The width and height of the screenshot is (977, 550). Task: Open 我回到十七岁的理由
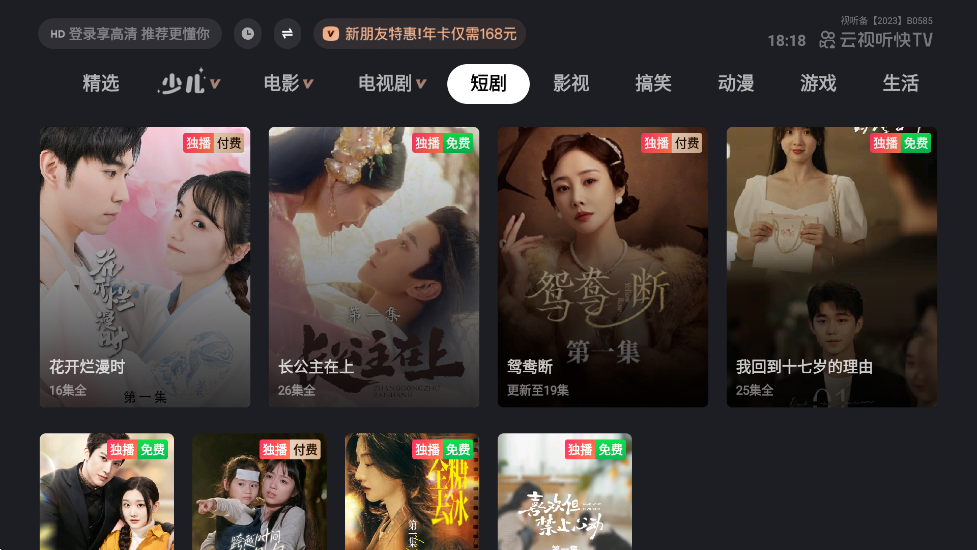tap(832, 267)
